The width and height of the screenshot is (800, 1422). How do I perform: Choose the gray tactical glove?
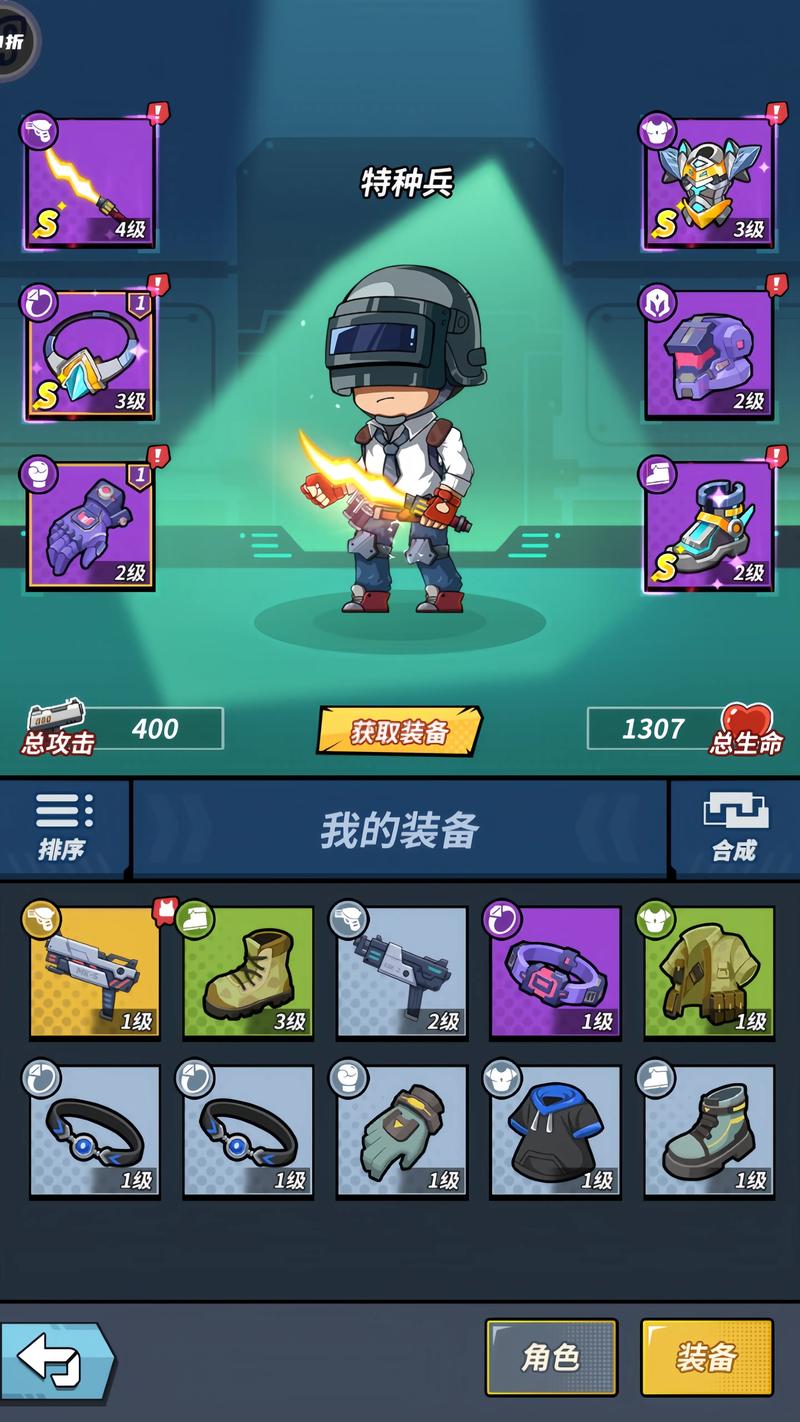point(401,1131)
